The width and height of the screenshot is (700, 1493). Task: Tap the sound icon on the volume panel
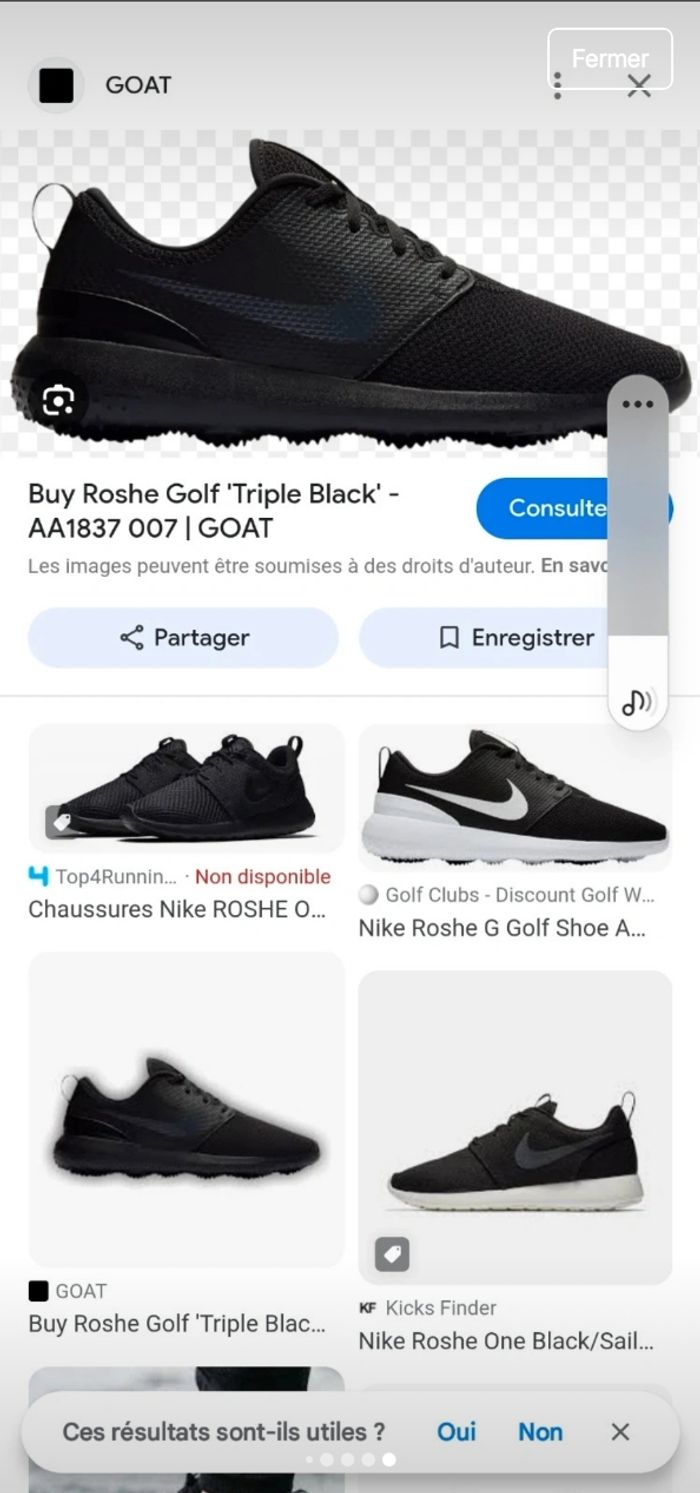638,702
